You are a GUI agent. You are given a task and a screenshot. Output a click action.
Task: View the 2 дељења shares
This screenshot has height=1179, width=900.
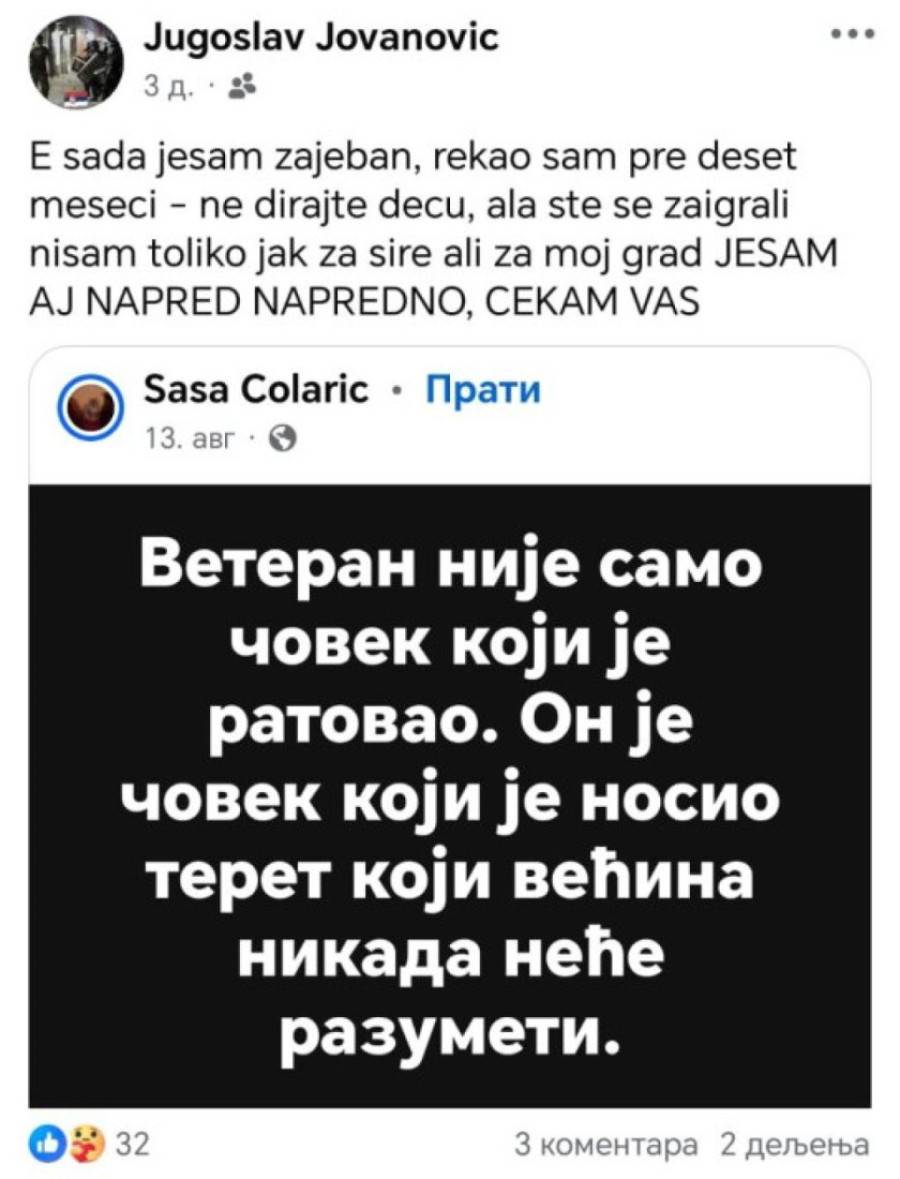click(x=795, y=1144)
